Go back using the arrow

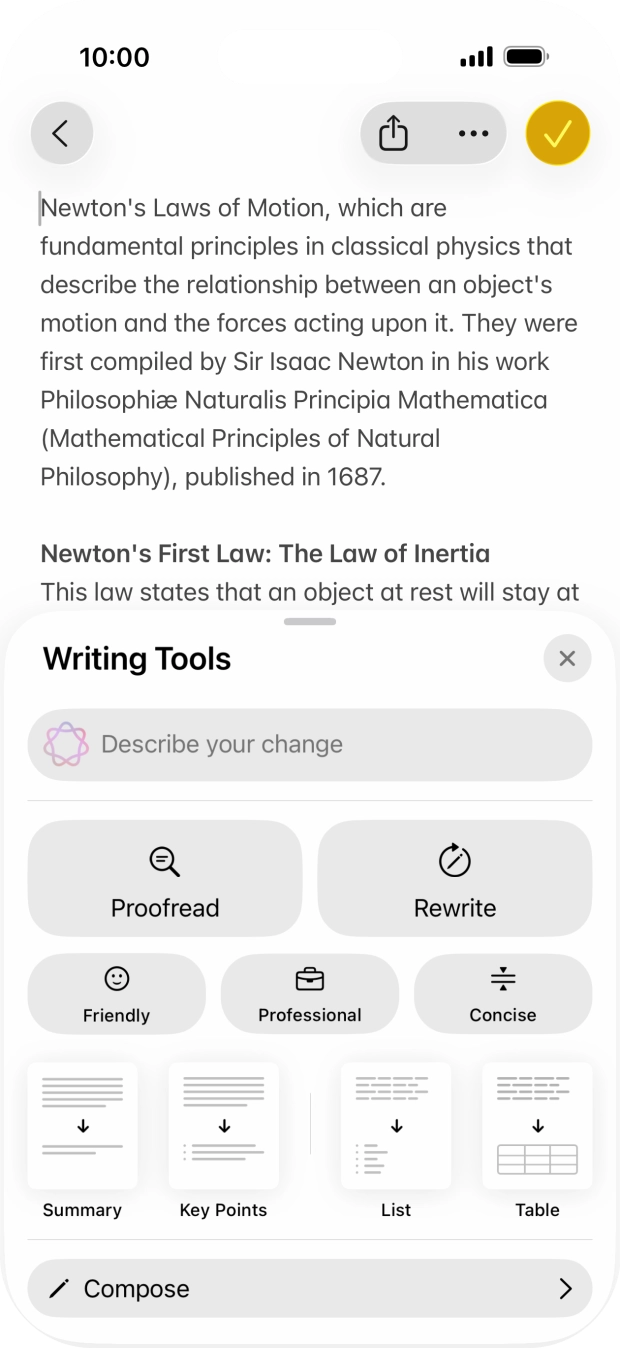point(61,133)
